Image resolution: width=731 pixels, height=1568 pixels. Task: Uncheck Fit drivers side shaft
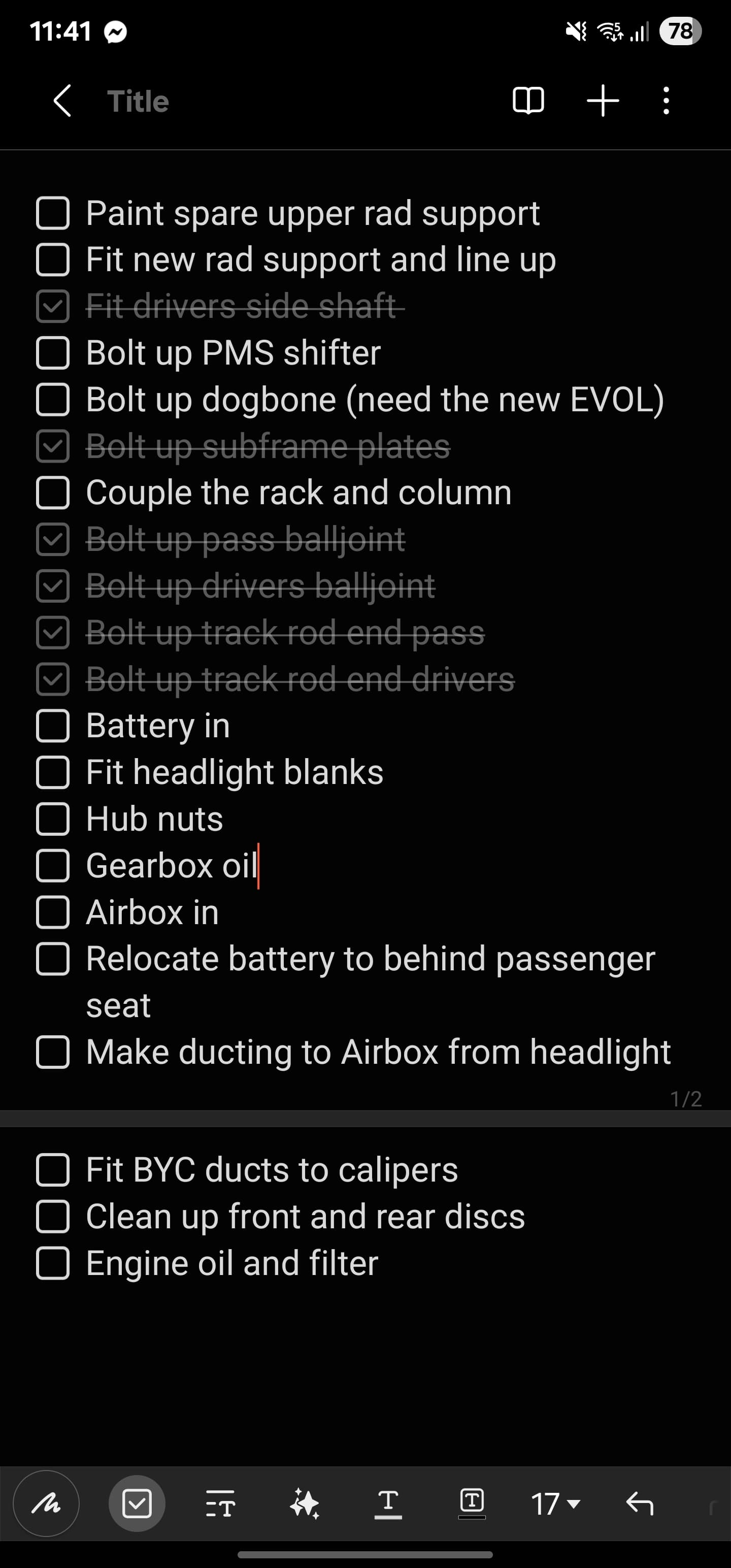click(53, 306)
